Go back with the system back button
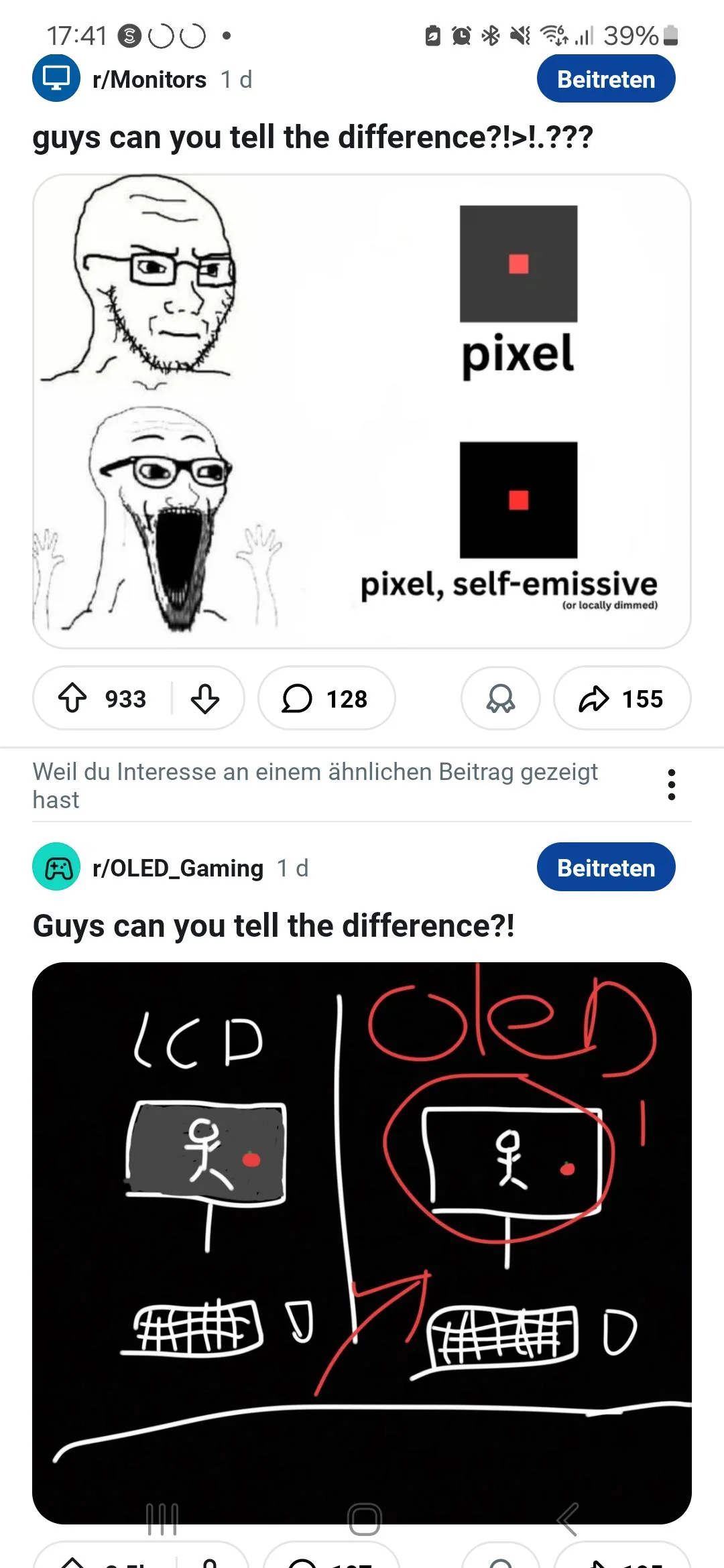 567,1519
